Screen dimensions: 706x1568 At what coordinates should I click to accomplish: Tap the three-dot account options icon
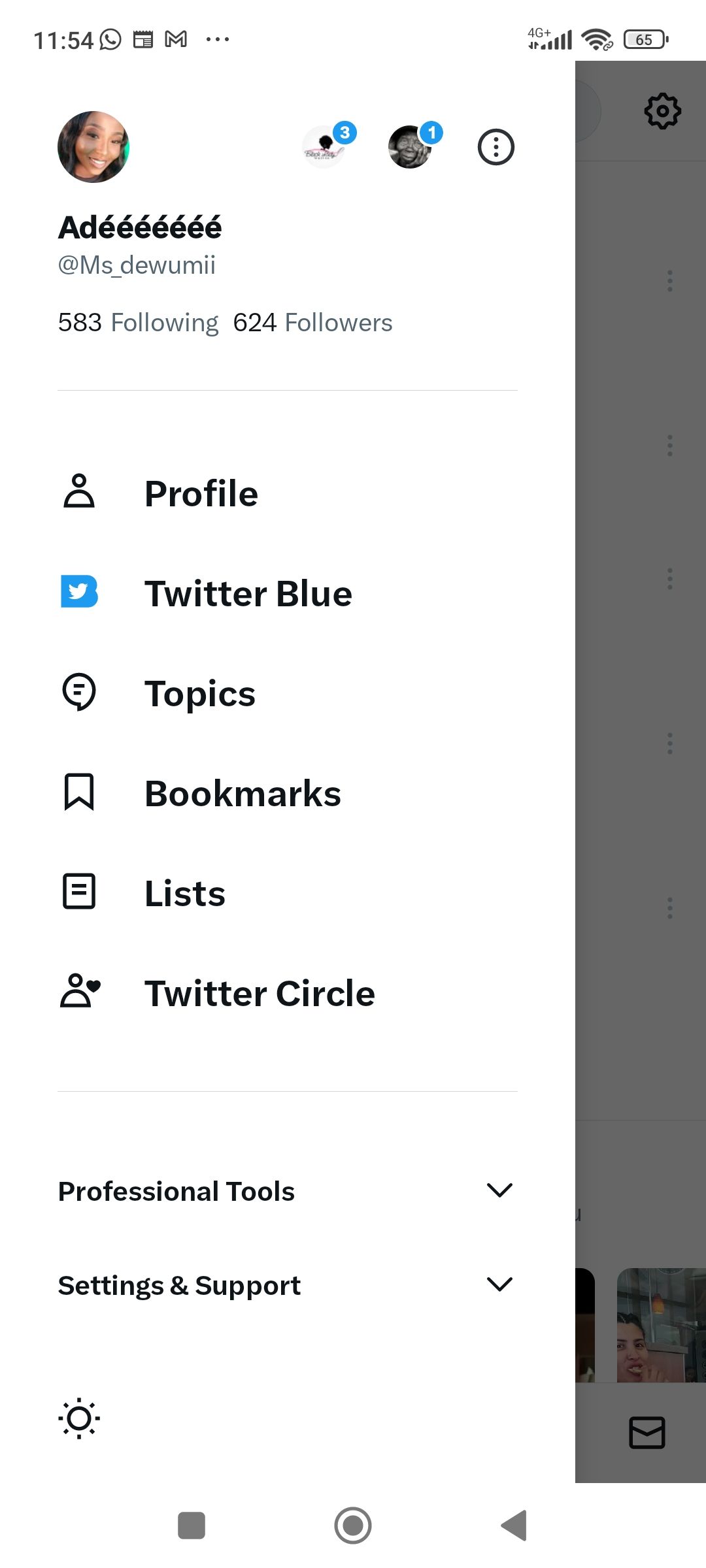496,147
